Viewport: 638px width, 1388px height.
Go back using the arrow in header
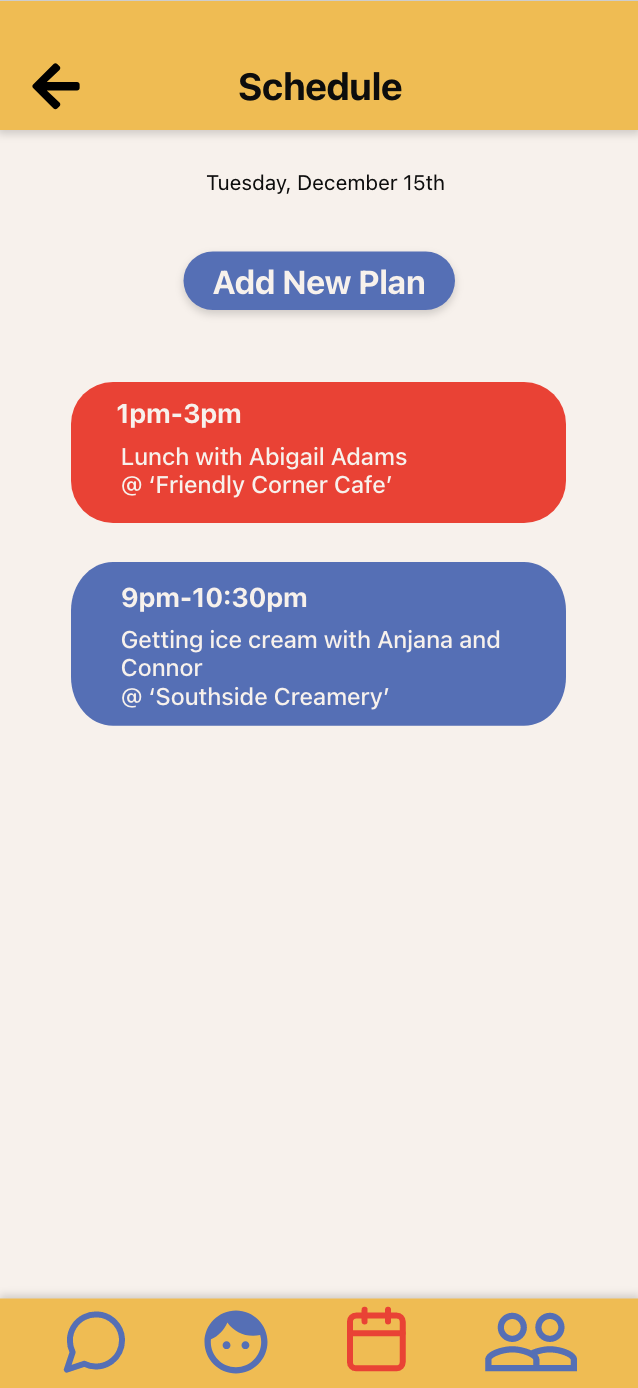click(56, 86)
